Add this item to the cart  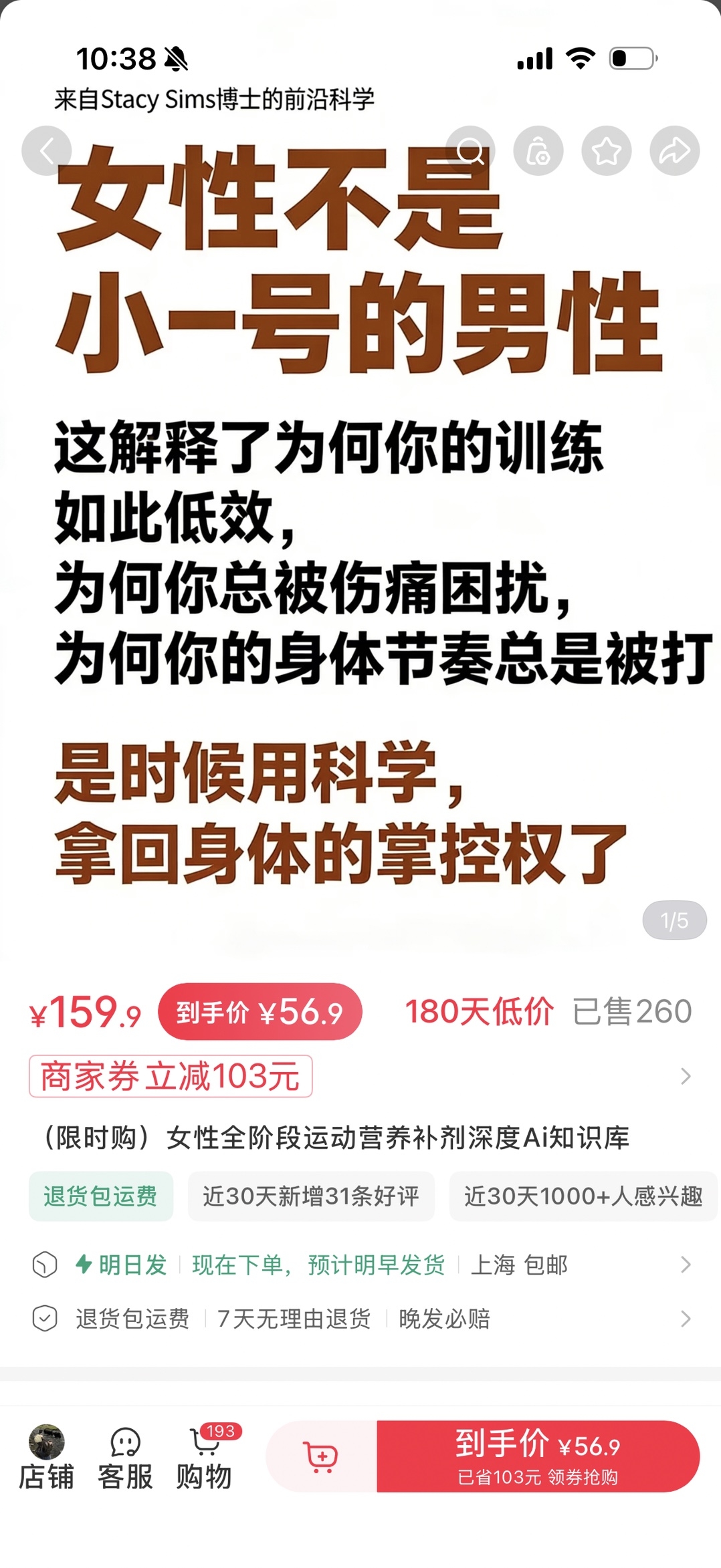(x=322, y=1456)
